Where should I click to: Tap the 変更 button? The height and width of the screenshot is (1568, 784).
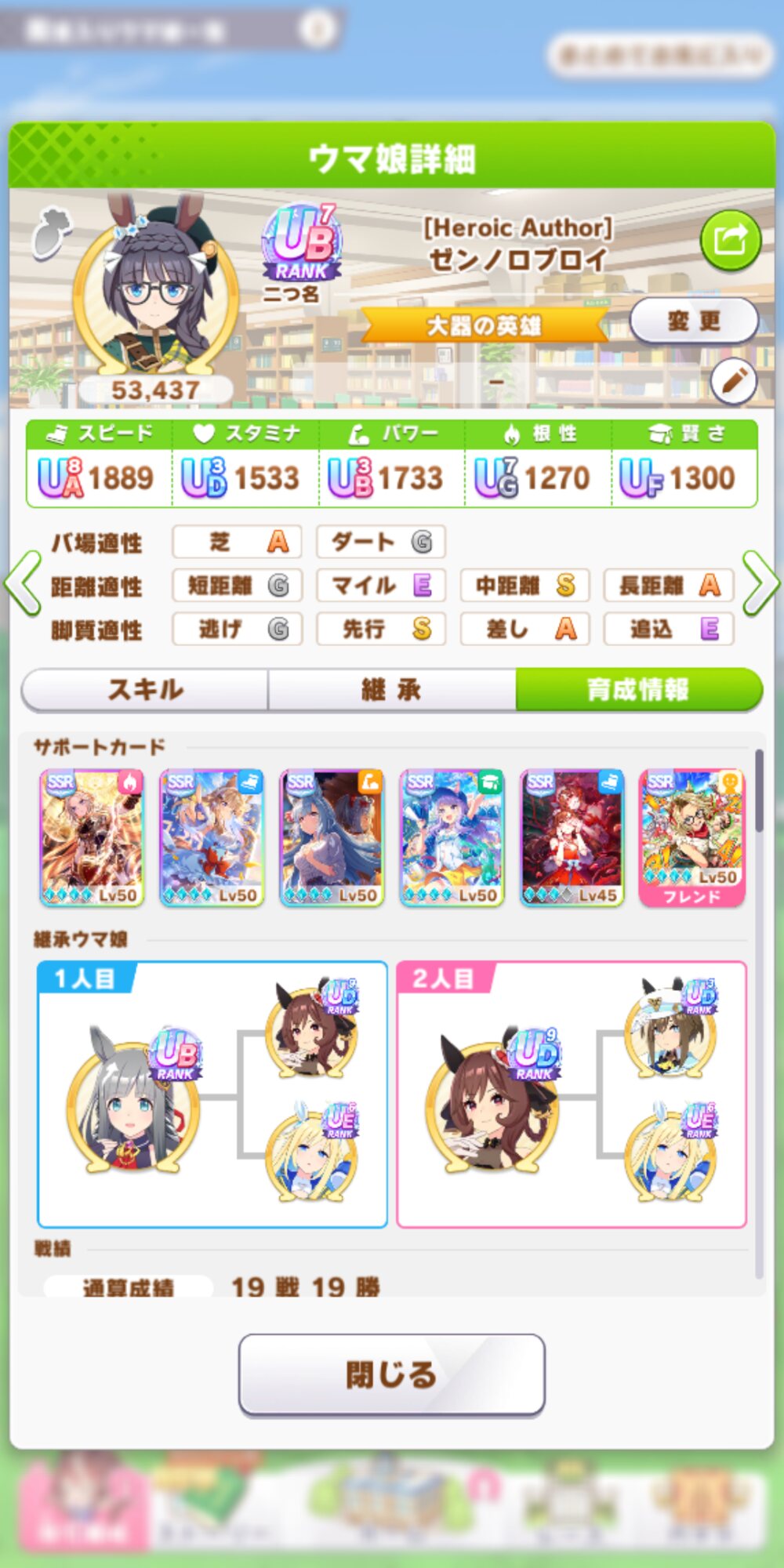coord(694,321)
